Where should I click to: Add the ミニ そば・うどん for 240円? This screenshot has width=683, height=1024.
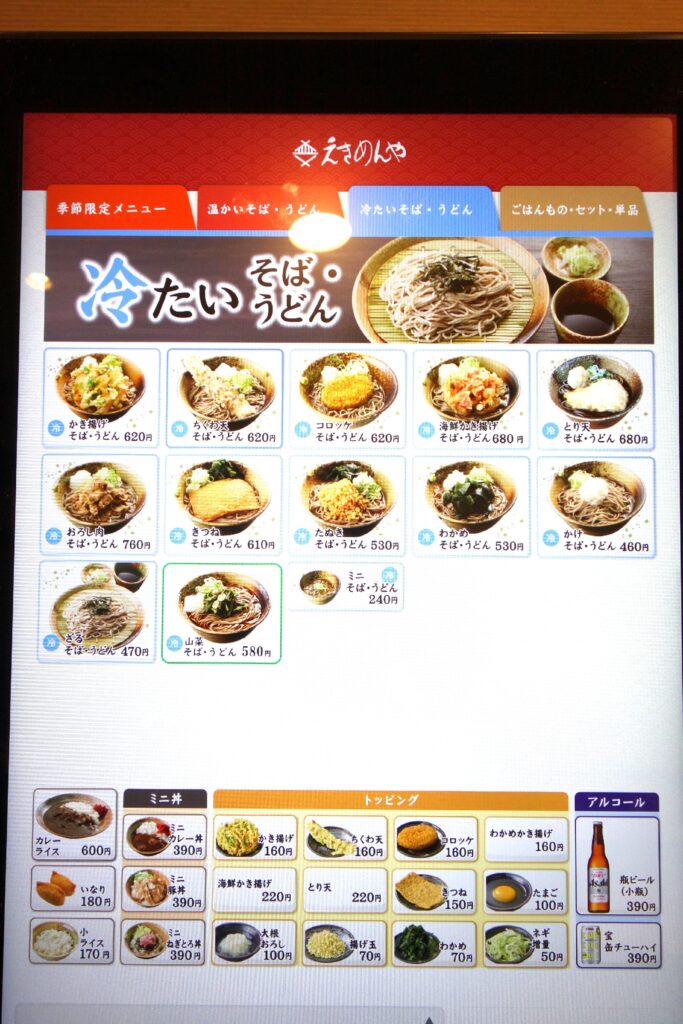pos(346,587)
